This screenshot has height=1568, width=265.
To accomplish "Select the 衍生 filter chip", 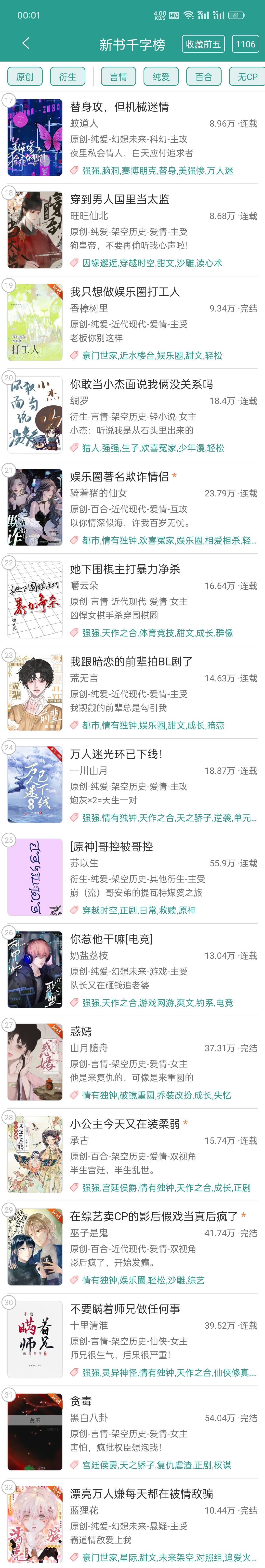I will pyautogui.click(x=68, y=77).
